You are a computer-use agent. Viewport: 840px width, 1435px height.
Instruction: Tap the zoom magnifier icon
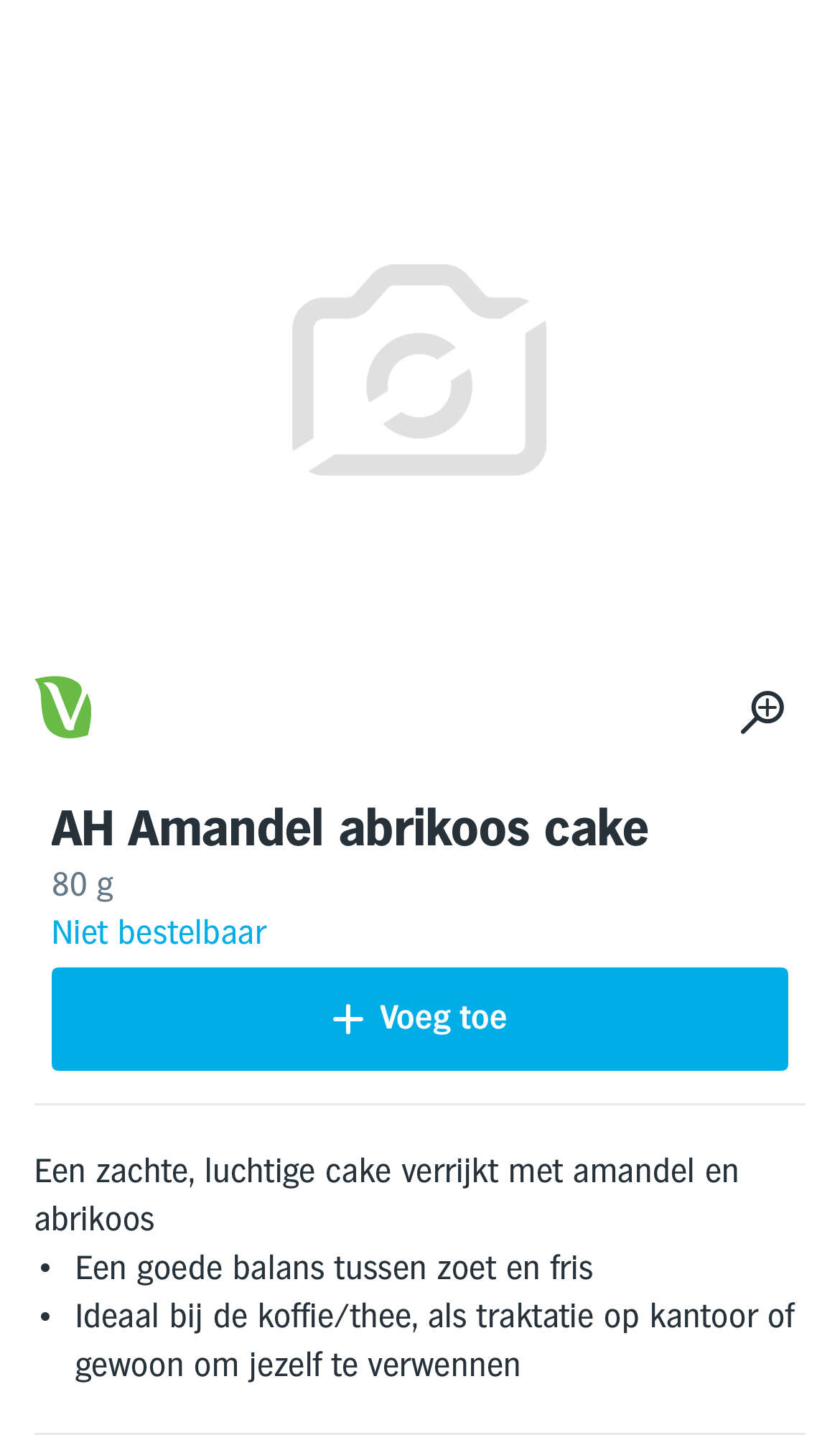pyautogui.click(x=762, y=711)
